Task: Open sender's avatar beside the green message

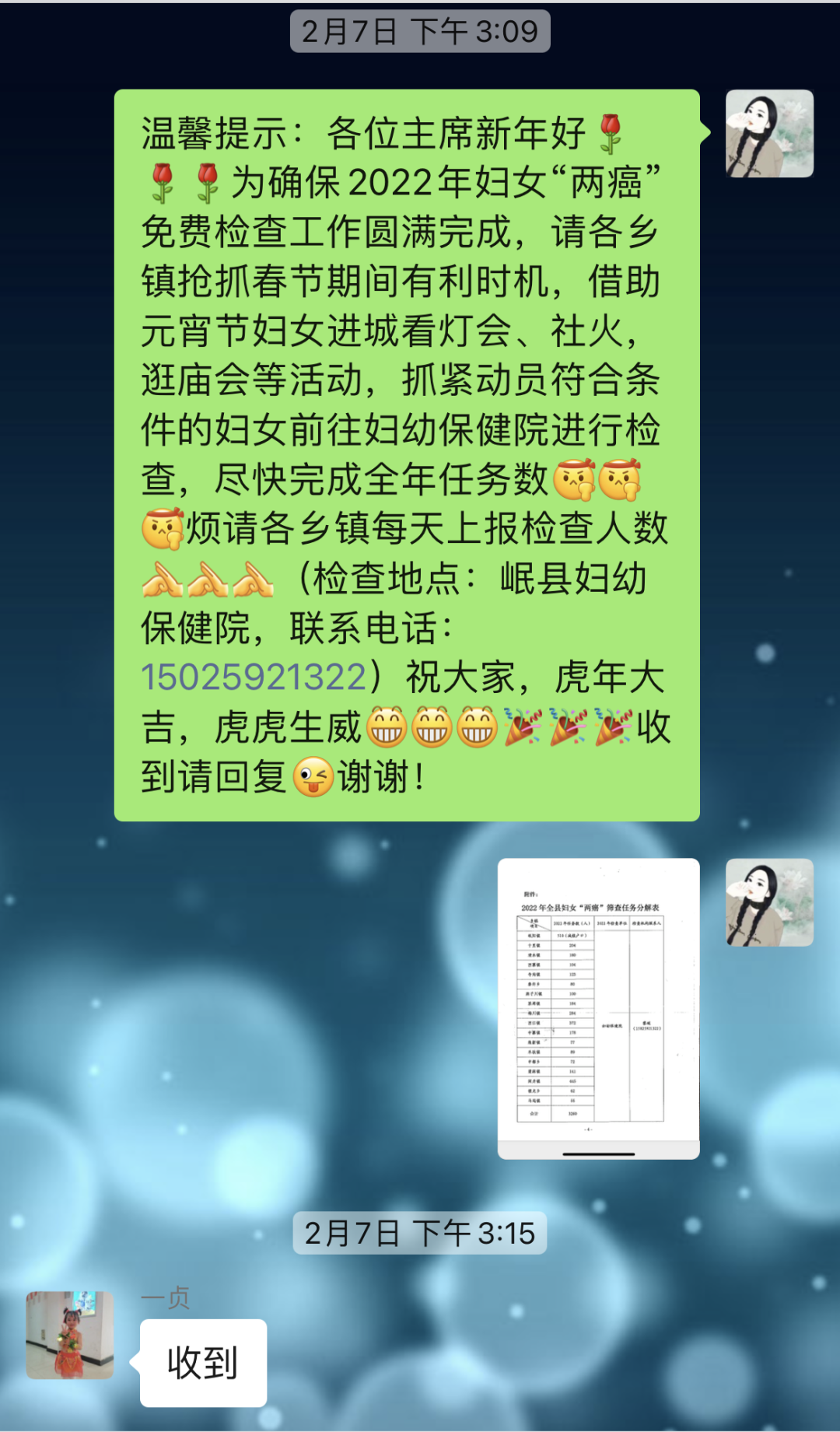Action: coord(769,134)
